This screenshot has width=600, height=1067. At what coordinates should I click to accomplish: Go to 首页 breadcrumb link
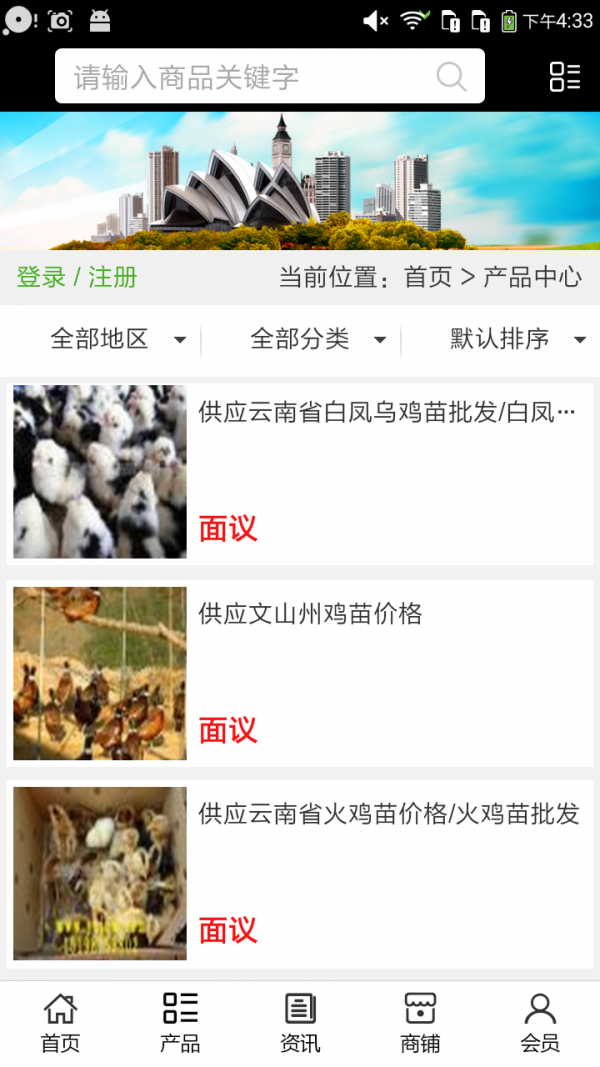[x=428, y=277]
